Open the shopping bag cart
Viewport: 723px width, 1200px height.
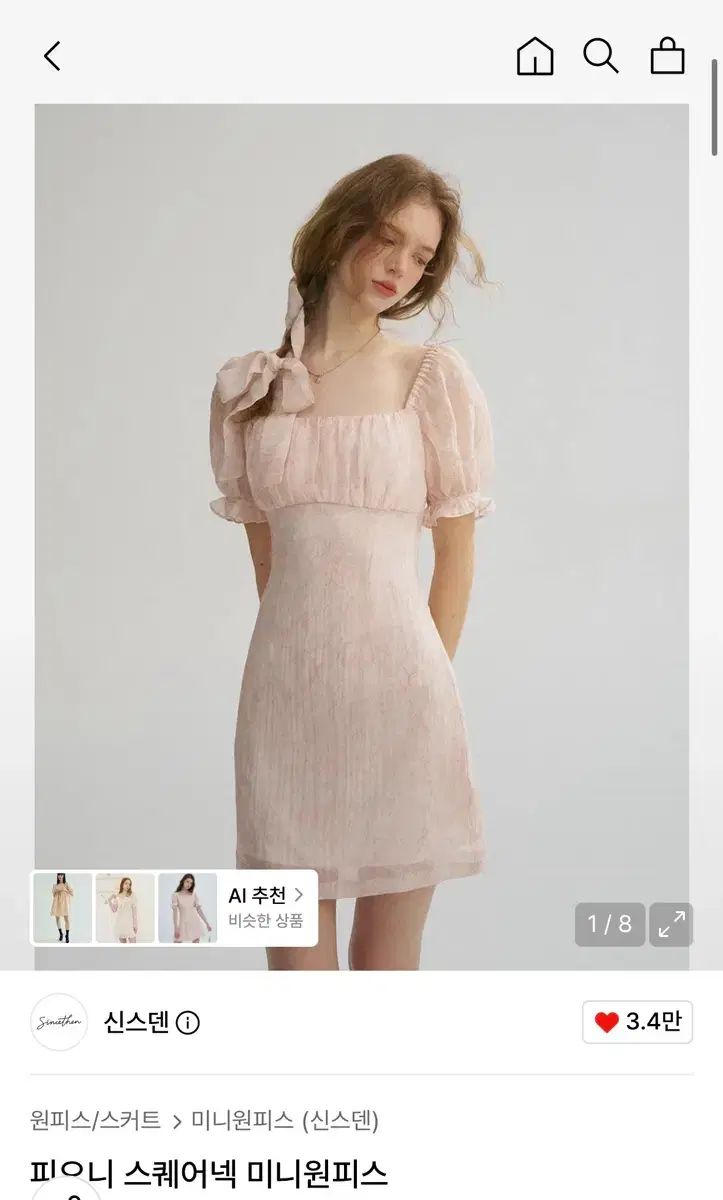coord(667,56)
